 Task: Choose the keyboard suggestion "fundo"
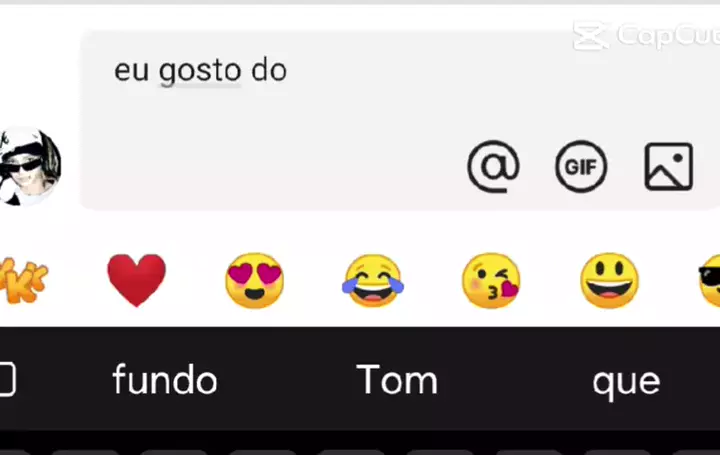pos(165,381)
